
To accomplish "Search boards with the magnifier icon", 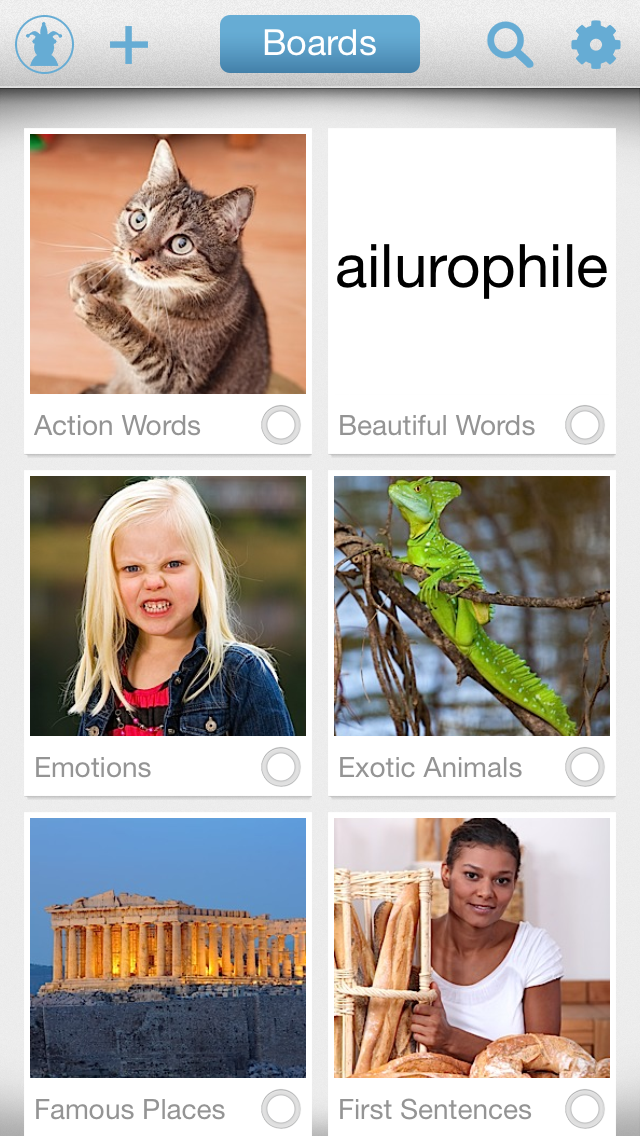I will coord(509,45).
